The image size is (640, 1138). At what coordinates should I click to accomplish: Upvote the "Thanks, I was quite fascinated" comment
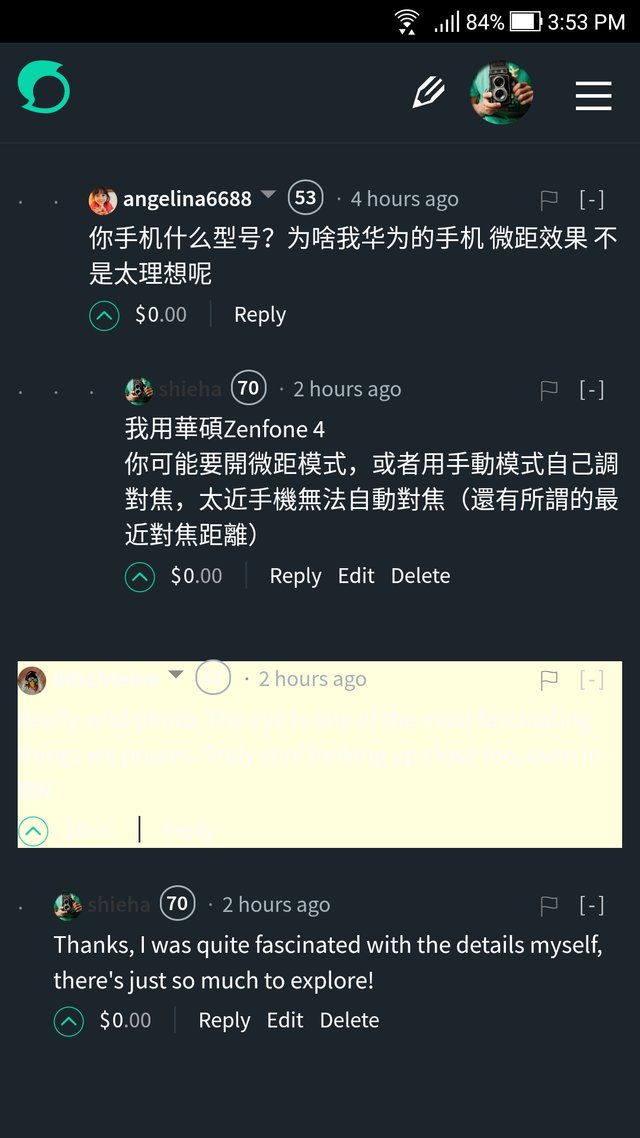pos(69,1021)
